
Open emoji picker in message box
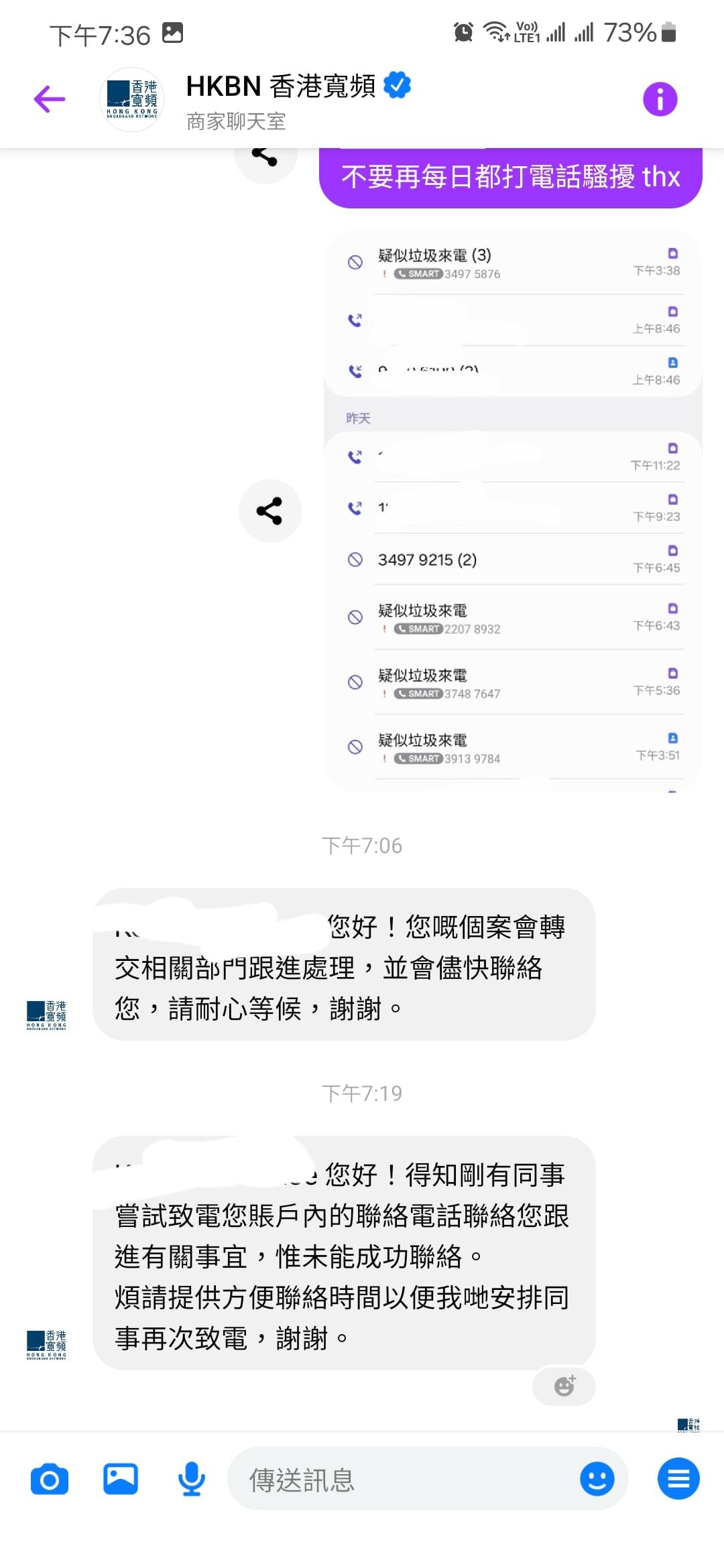tap(597, 1479)
